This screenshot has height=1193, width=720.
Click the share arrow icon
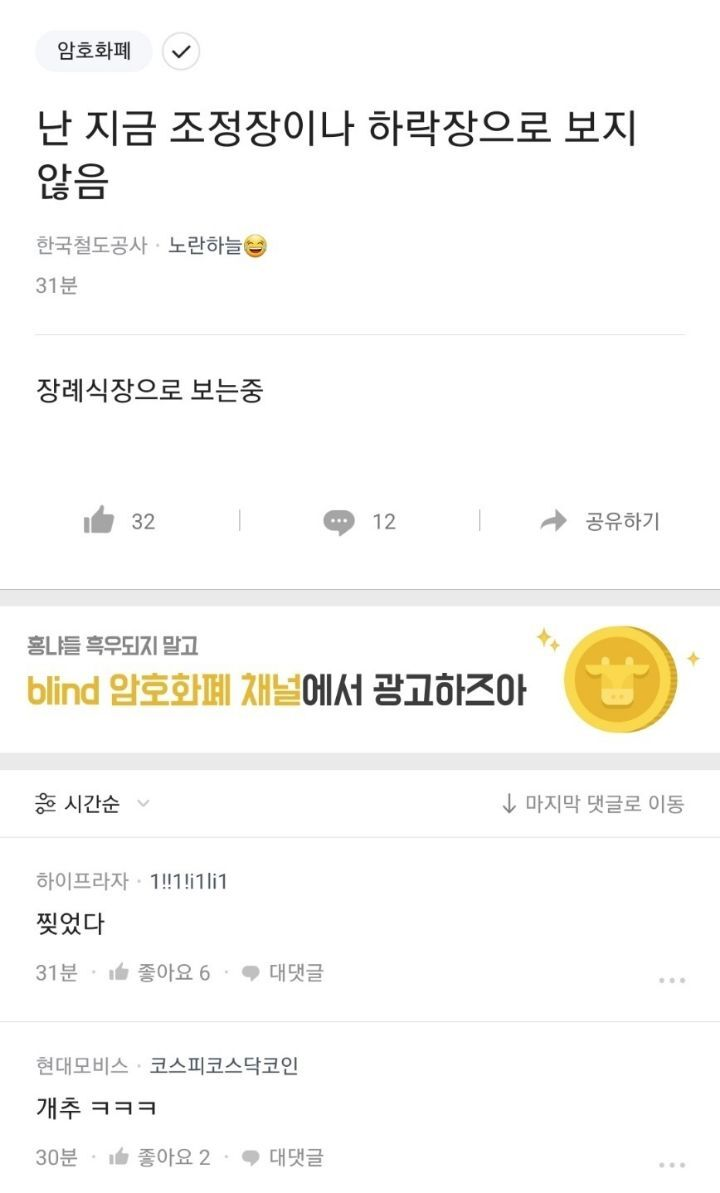click(x=551, y=520)
